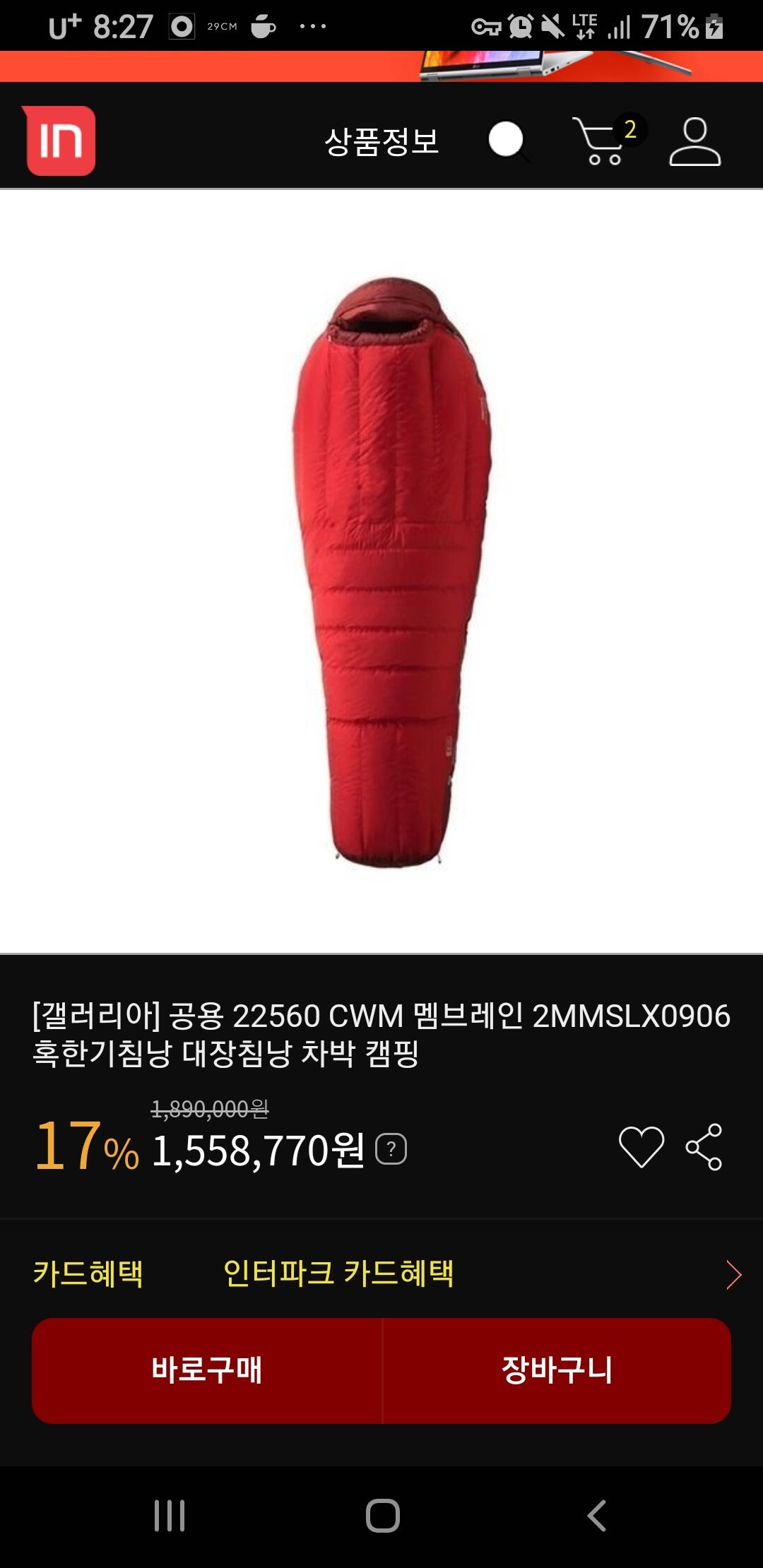Open the shopping cart with 2 items
The height and width of the screenshot is (1568, 763).
pyautogui.click(x=608, y=139)
